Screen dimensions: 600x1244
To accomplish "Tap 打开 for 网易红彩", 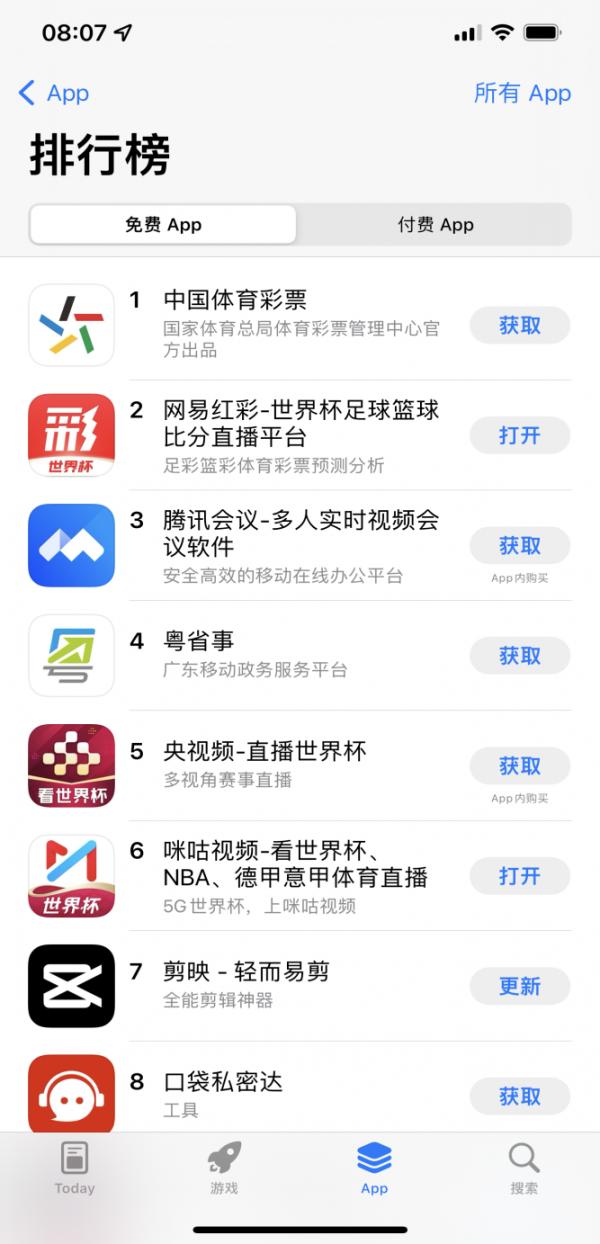I will click(x=520, y=435).
